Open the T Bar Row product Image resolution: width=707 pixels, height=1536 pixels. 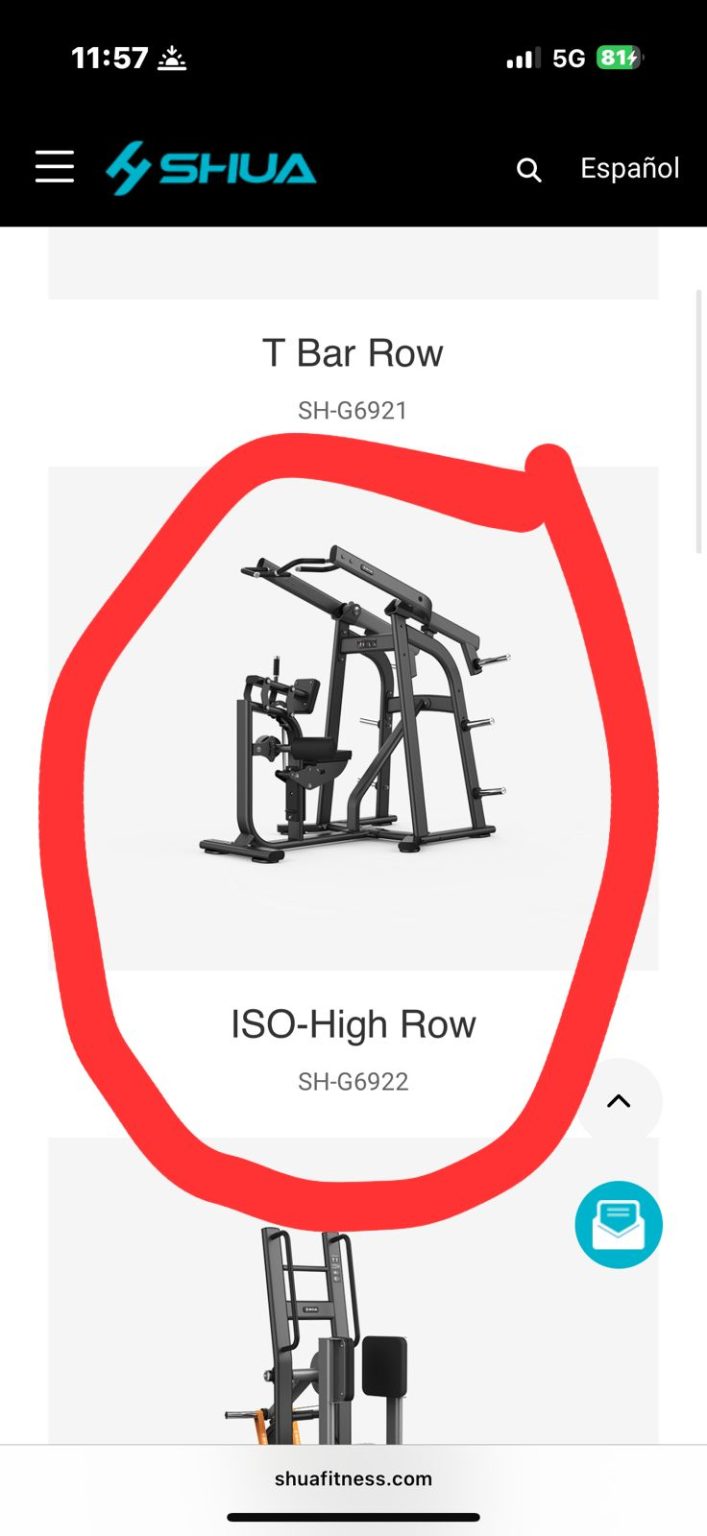(x=353, y=353)
